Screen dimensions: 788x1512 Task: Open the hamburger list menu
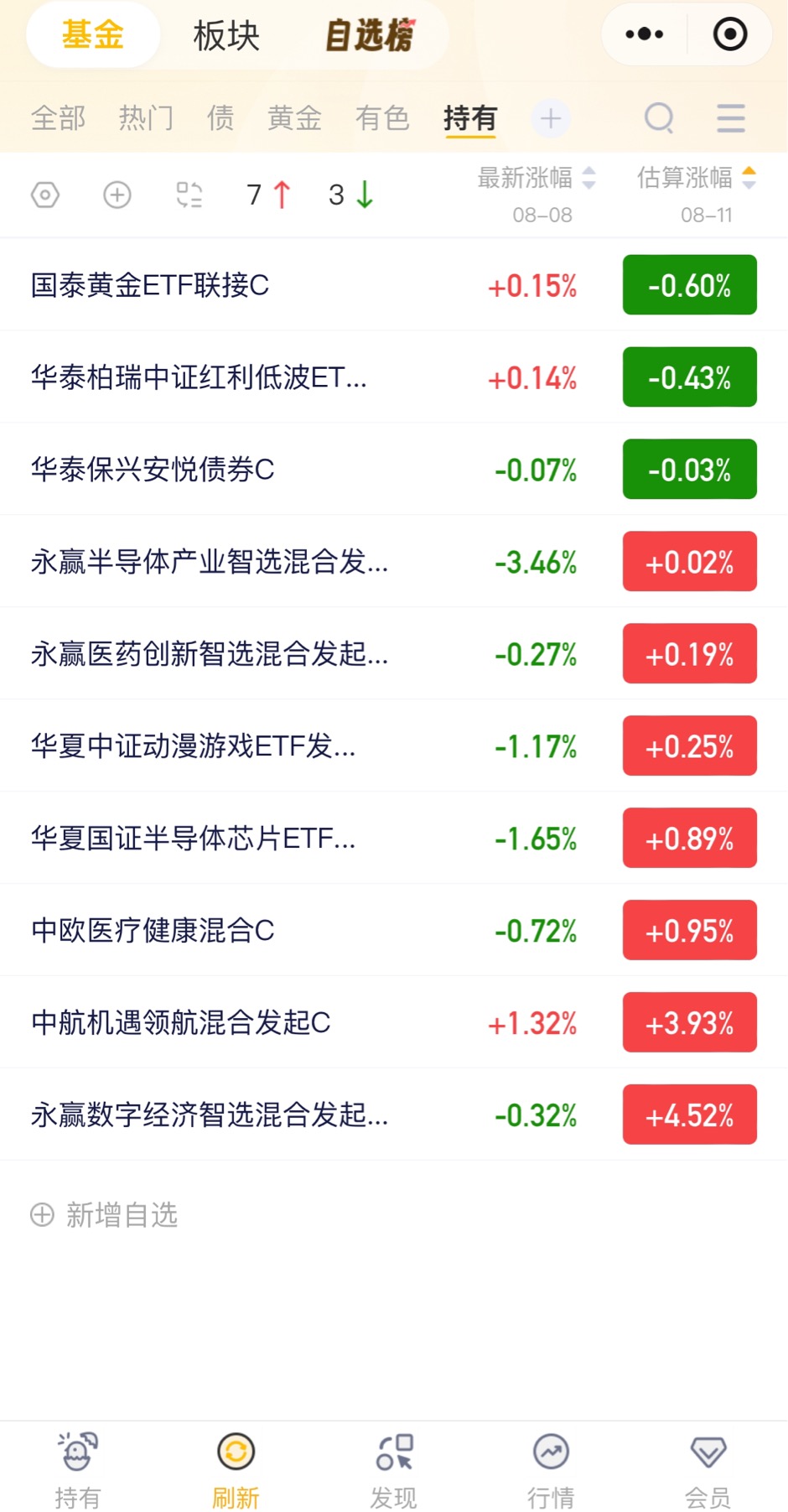pos(731,118)
